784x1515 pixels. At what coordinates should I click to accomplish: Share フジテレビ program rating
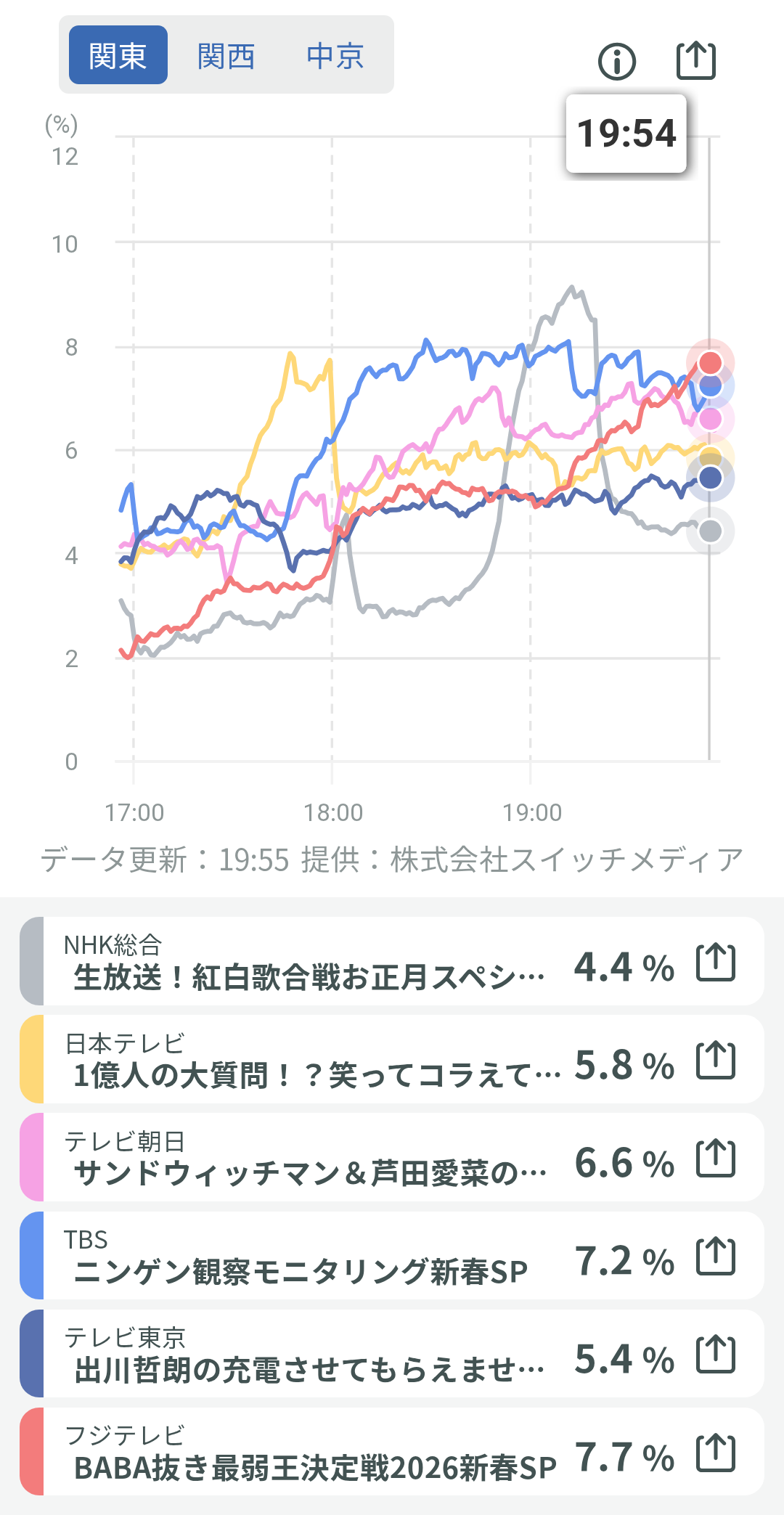(716, 1453)
